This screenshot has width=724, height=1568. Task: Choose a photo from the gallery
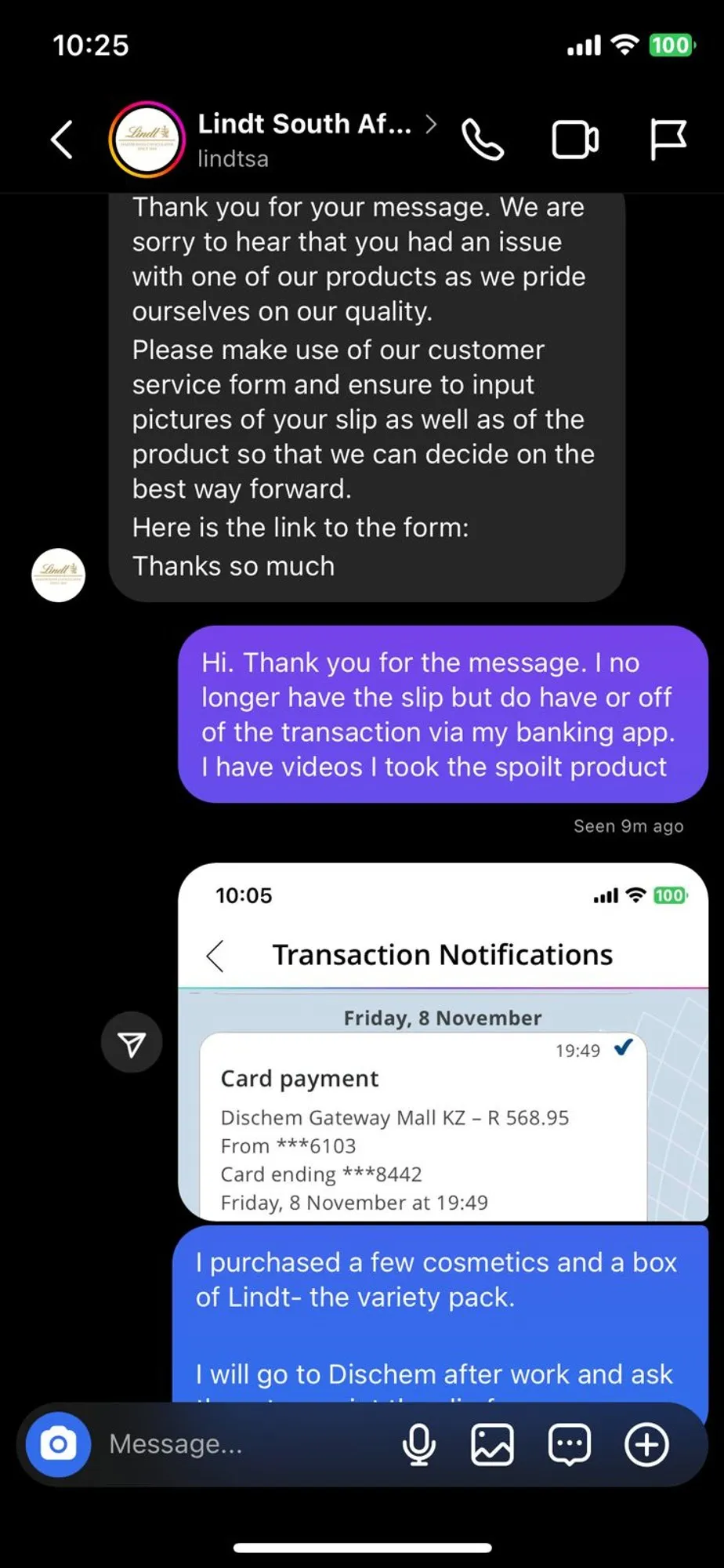(x=492, y=1444)
